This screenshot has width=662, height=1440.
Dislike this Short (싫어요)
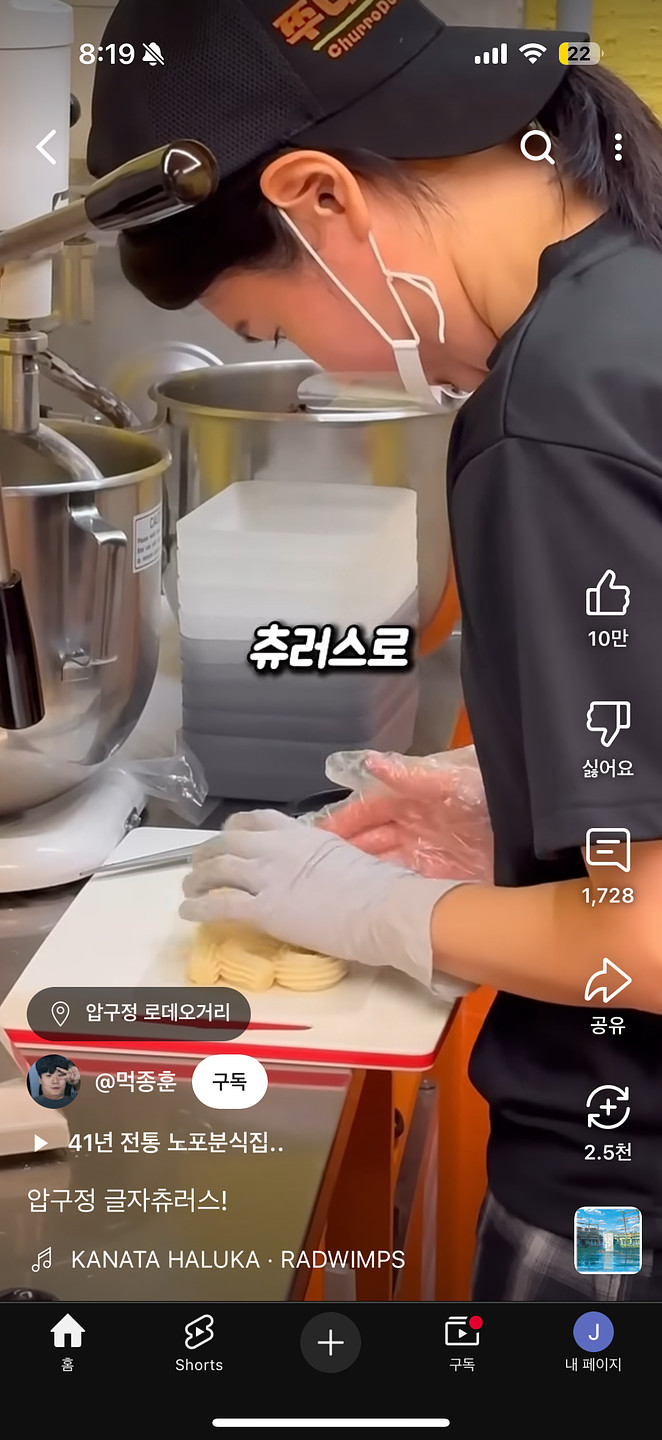pos(607,724)
